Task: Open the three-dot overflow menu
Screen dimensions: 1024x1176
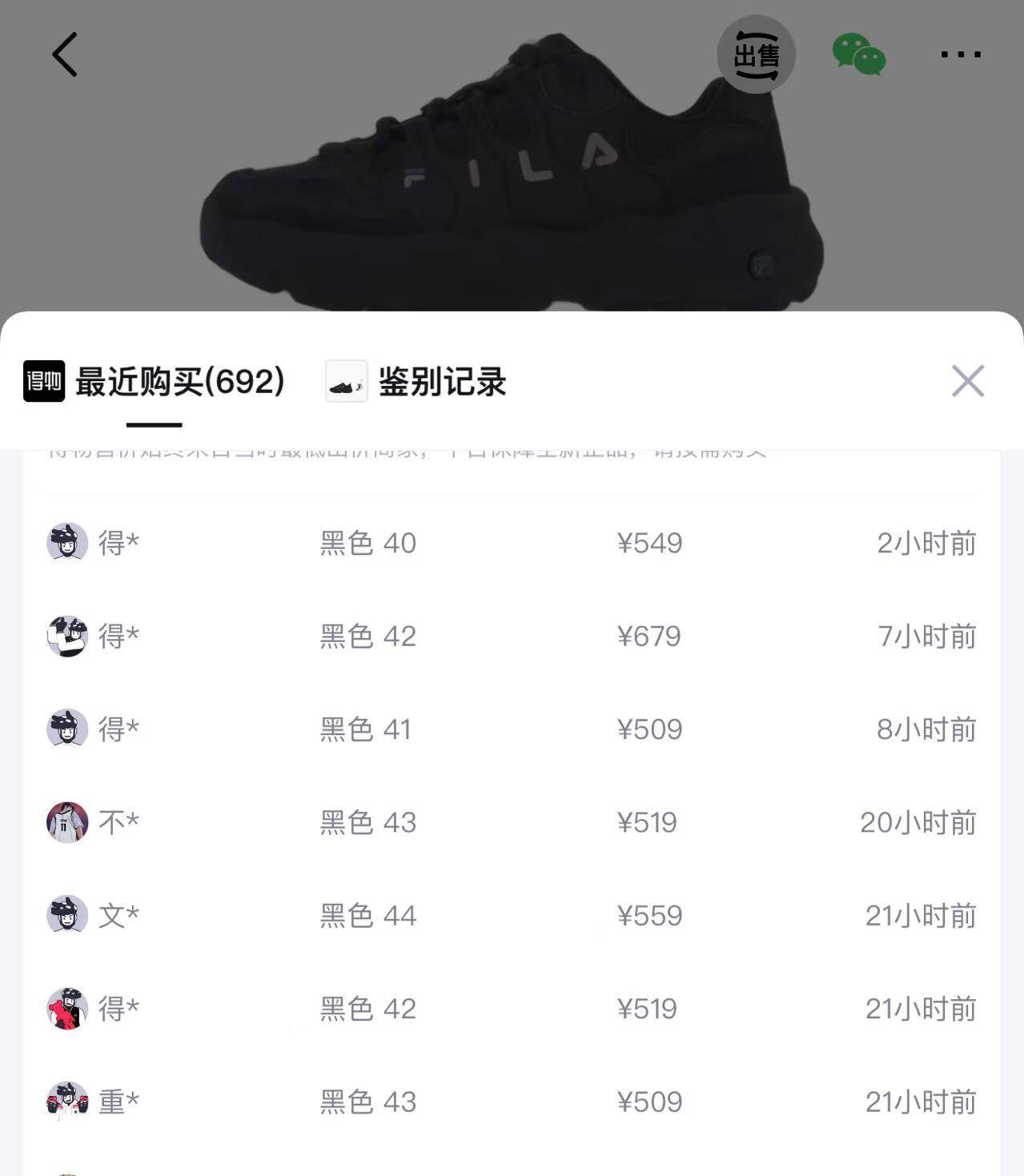Action: pyautogui.click(x=960, y=54)
